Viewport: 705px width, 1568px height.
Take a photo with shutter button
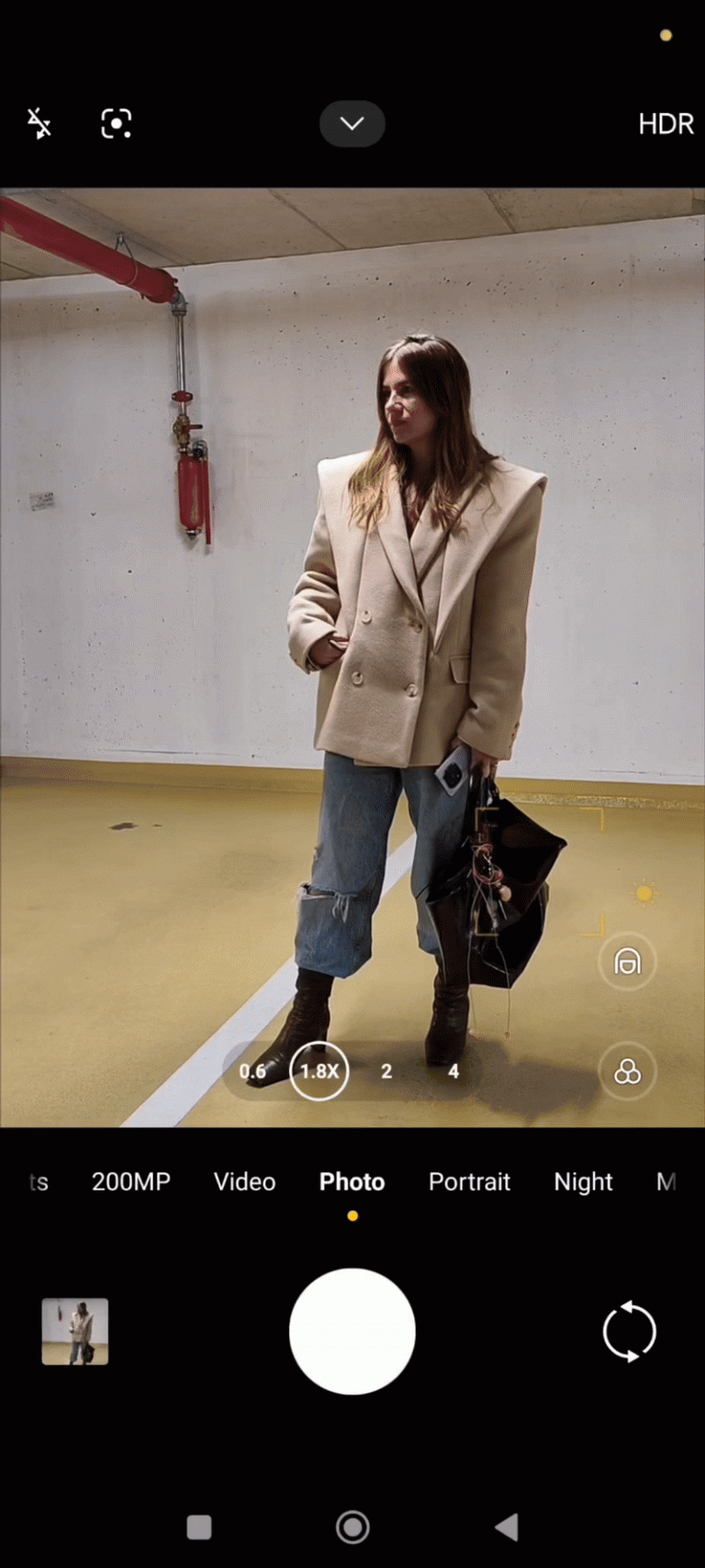(352, 1331)
